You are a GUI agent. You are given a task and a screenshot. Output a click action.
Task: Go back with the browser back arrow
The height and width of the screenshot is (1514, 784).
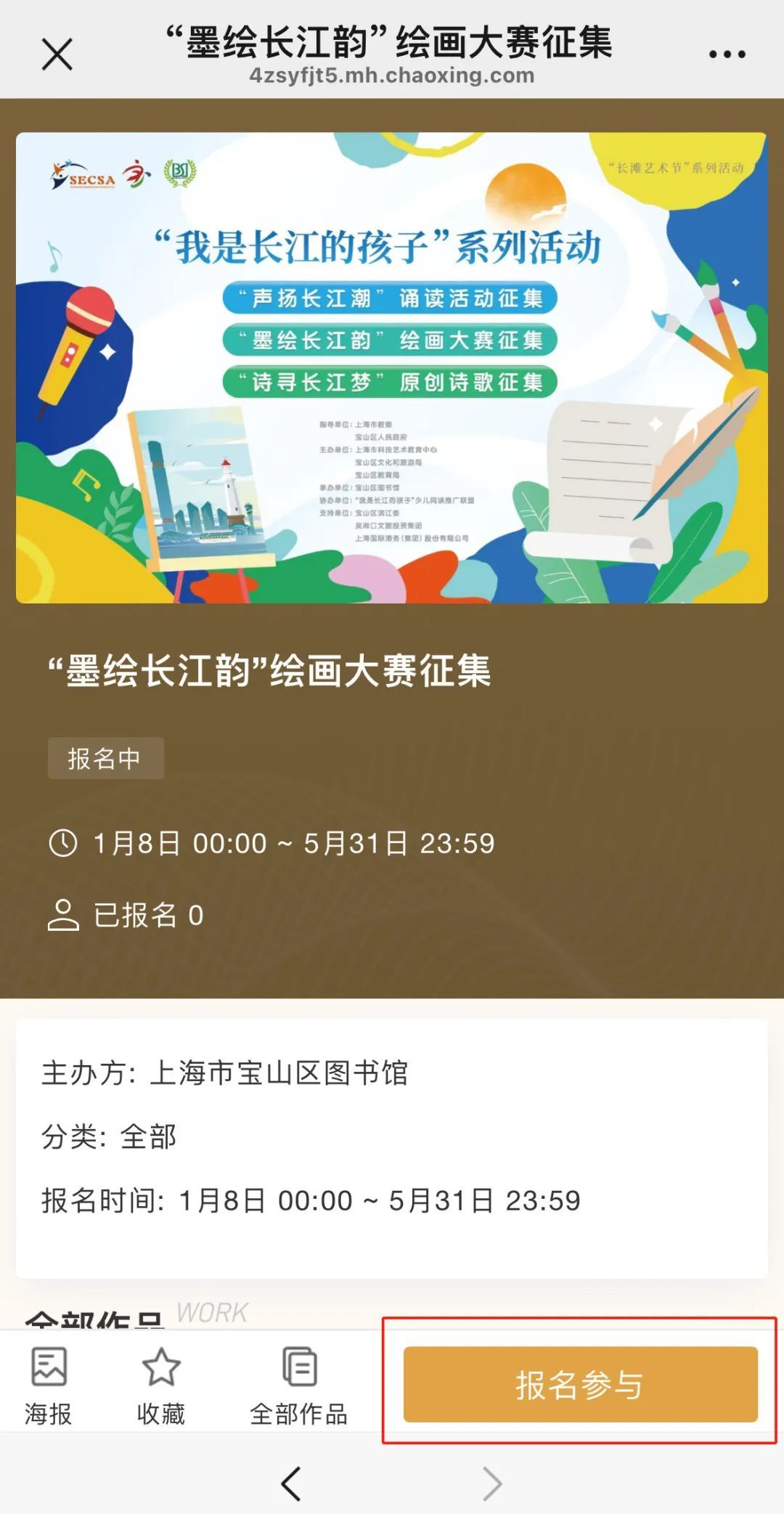pyautogui.click(x=291, y=1483)
